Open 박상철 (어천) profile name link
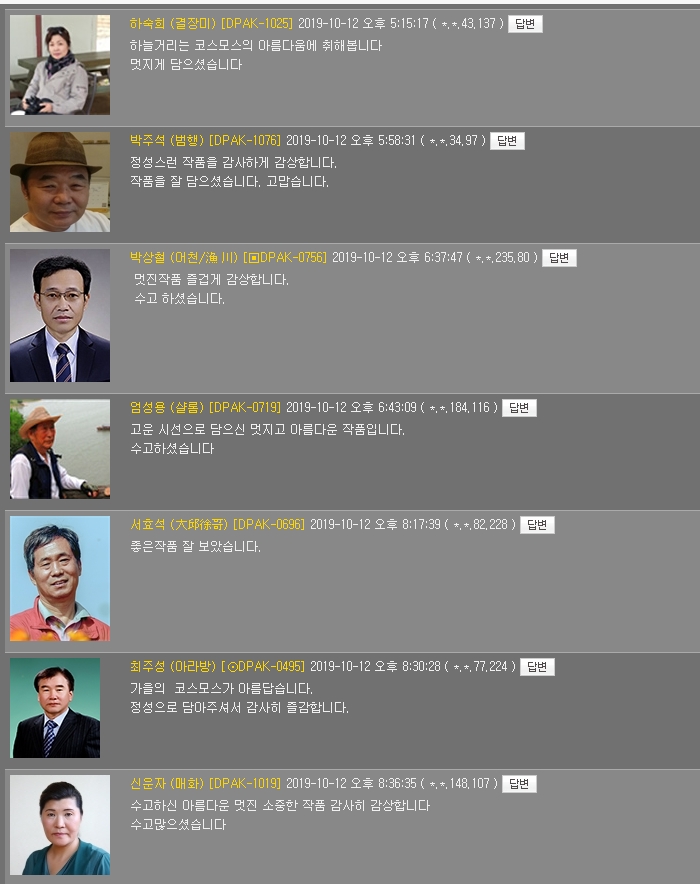The image size is (700, 884). (184, 258)
